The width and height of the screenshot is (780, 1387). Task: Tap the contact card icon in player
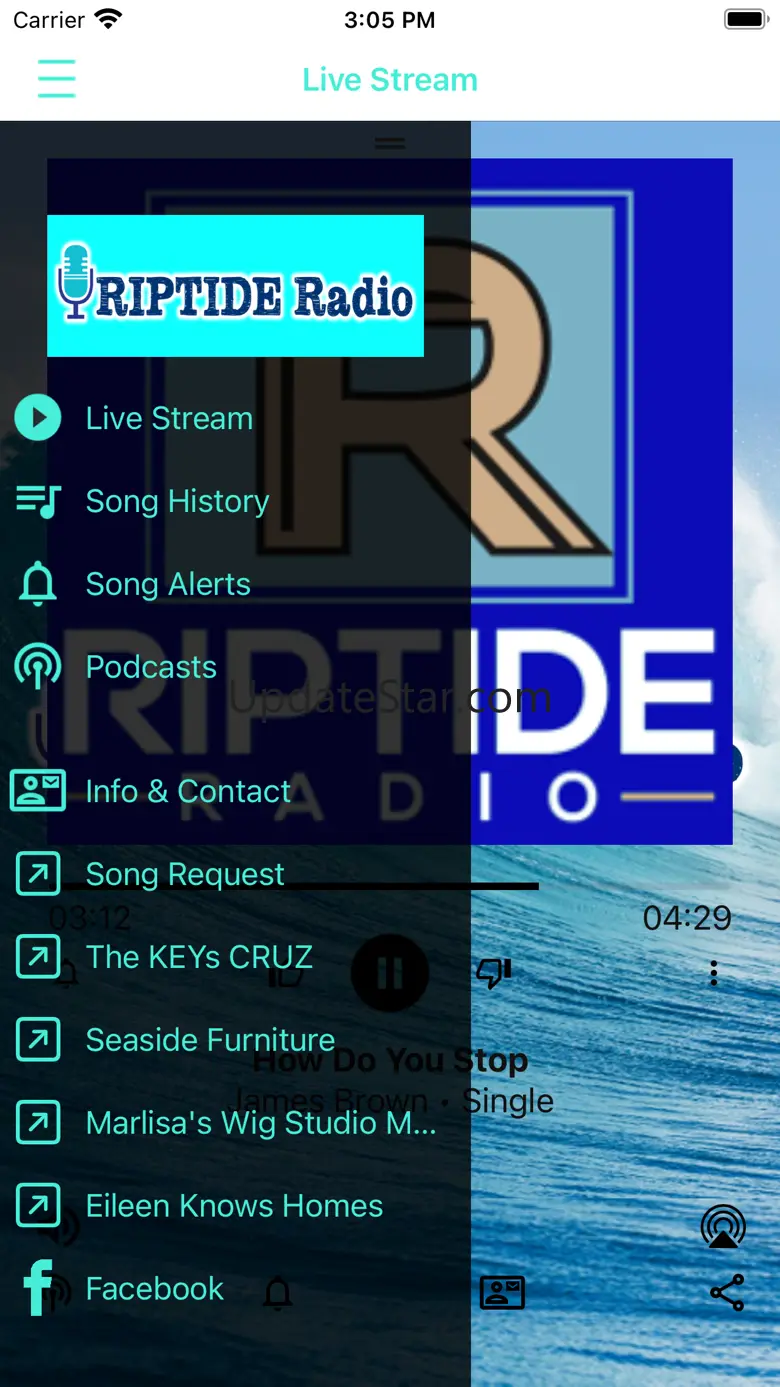point(502,1292)
